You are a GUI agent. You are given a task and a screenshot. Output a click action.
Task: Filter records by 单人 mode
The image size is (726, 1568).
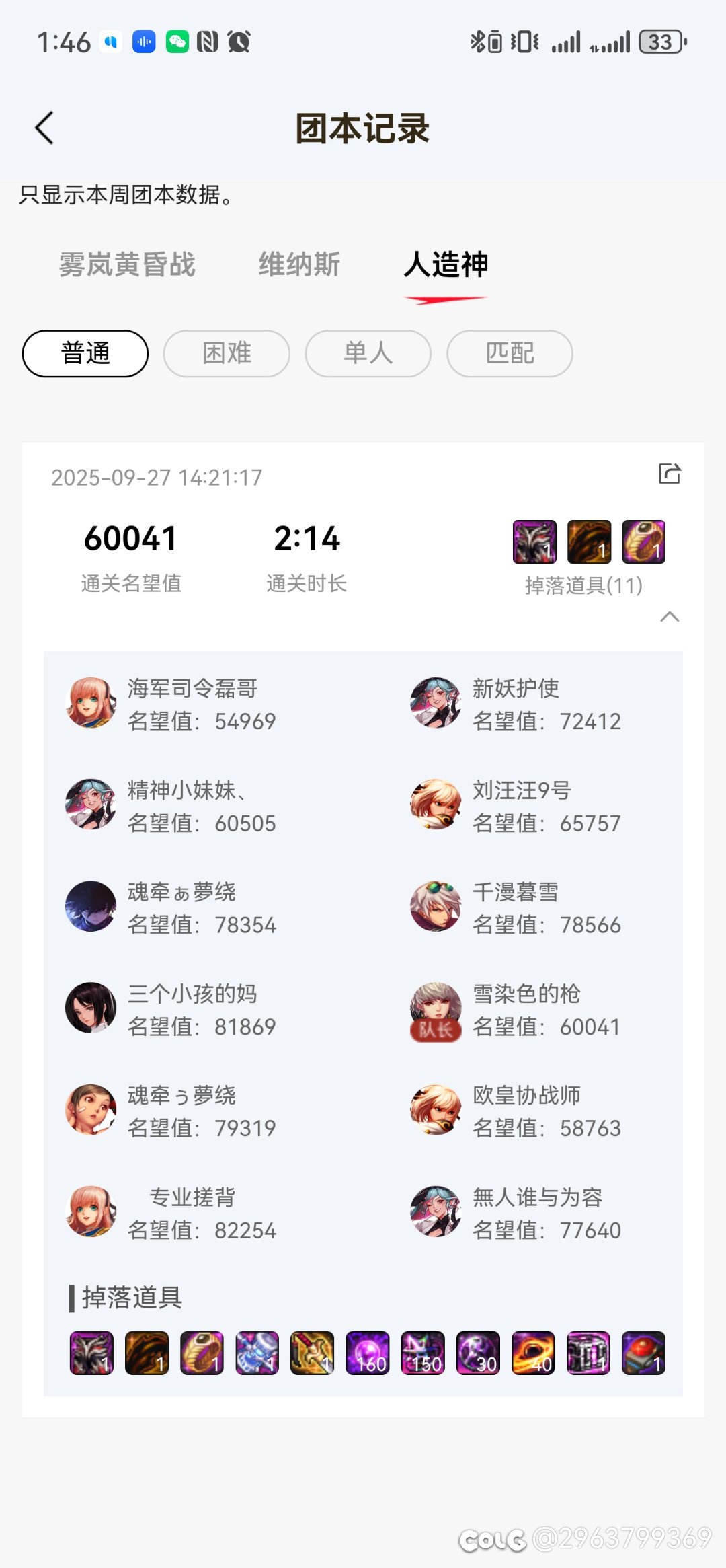pos(368,353)
